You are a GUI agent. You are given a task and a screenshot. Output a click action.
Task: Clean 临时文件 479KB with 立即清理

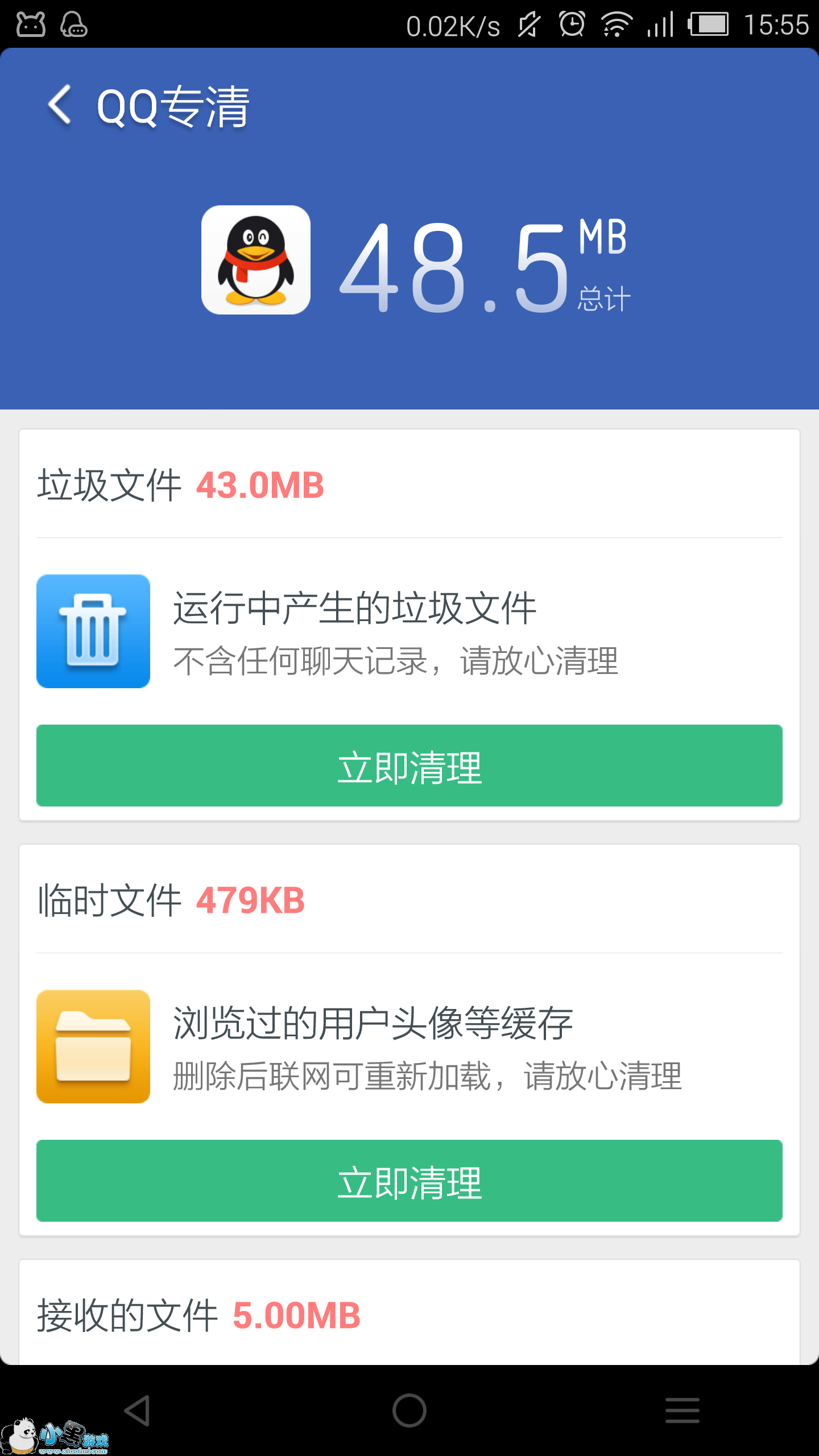pyautogui.click(x=409, y=1181)
